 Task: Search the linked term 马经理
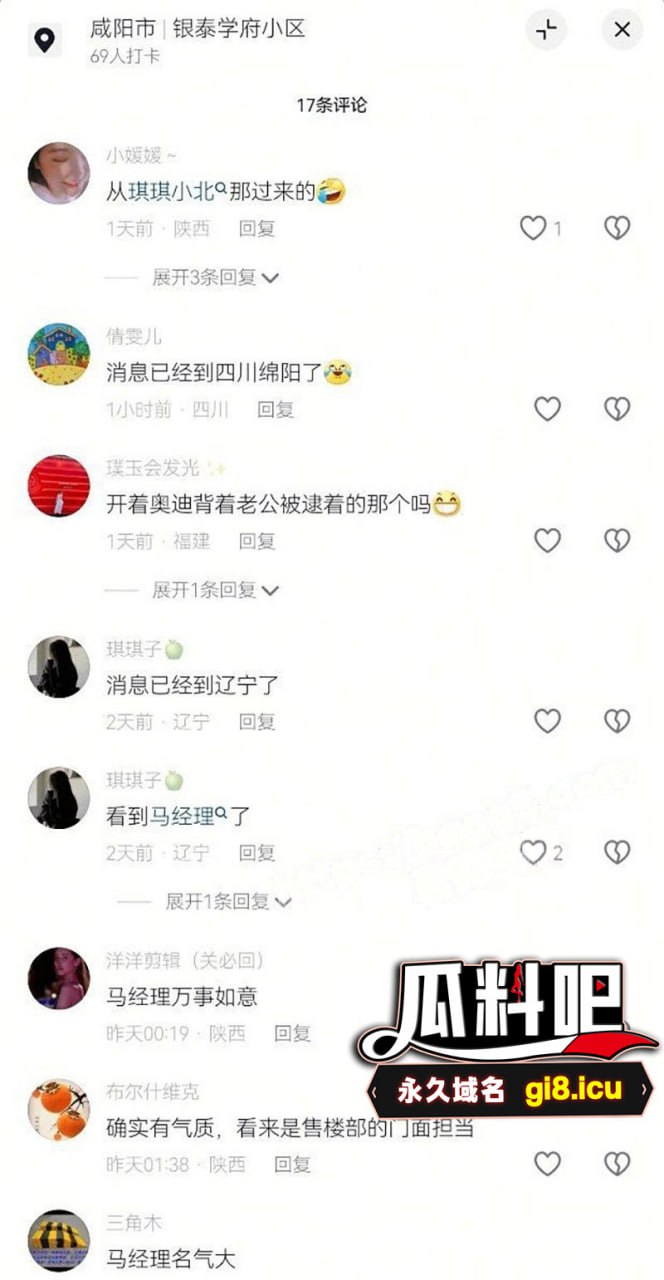click(x=187, y=816)
